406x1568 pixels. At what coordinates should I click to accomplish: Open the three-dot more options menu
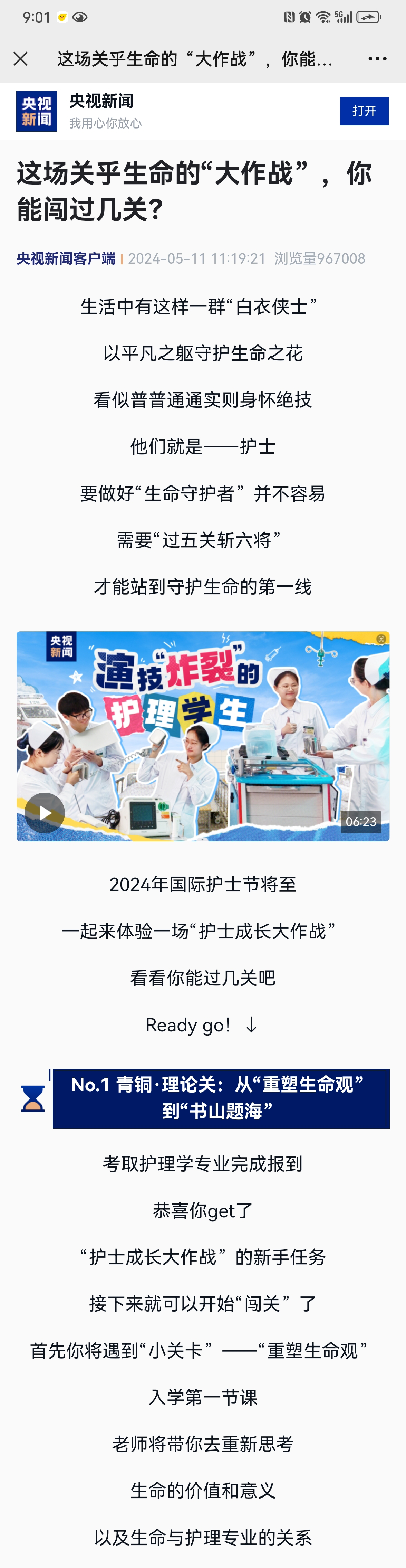[377, 59]
